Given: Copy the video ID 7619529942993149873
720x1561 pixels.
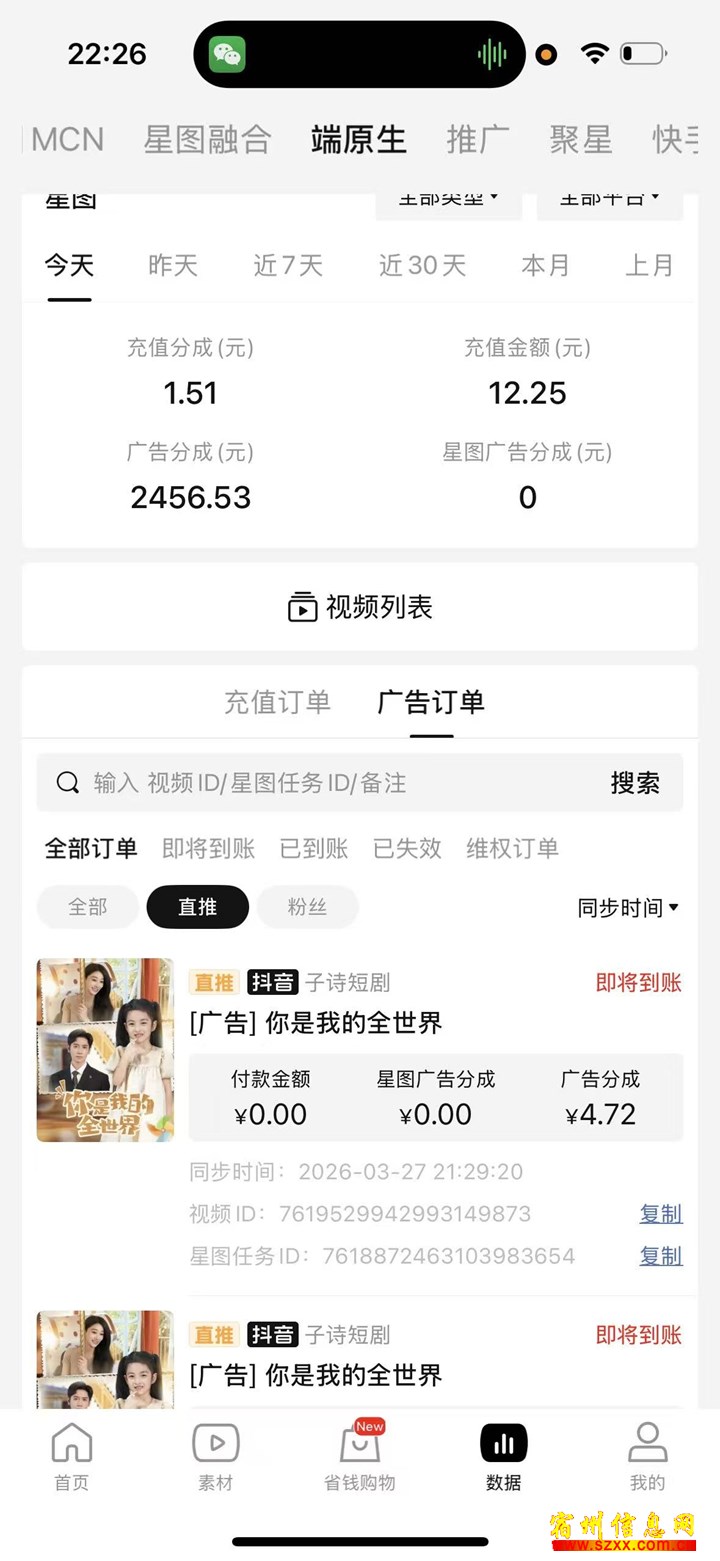Looking at the screenshot, I should (x=661, y=1214).
